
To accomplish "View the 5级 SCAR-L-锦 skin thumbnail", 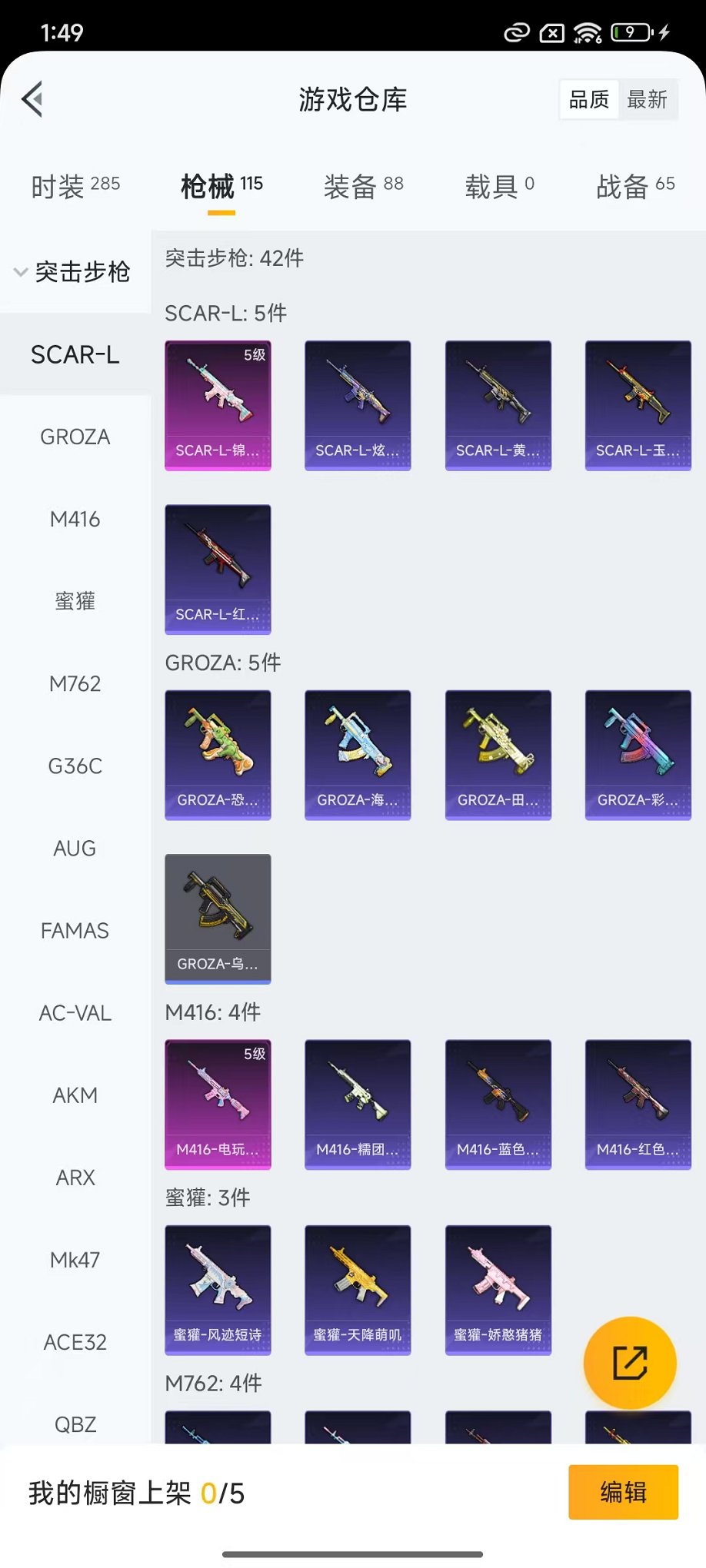I will click(218, 406).
